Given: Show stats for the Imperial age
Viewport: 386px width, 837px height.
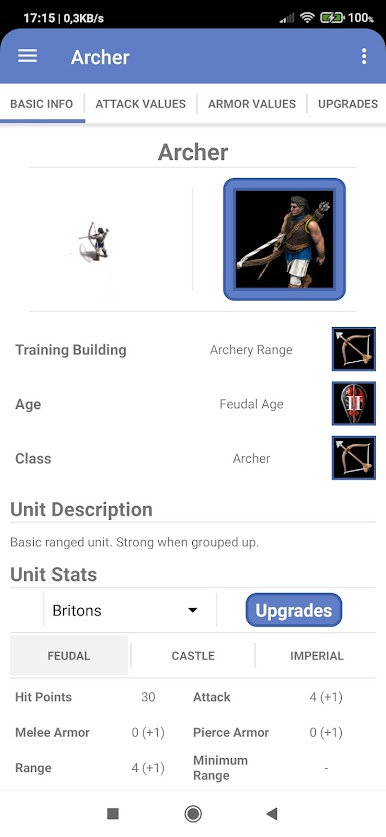Looking at the screenshot, I should tap(317, 656).
